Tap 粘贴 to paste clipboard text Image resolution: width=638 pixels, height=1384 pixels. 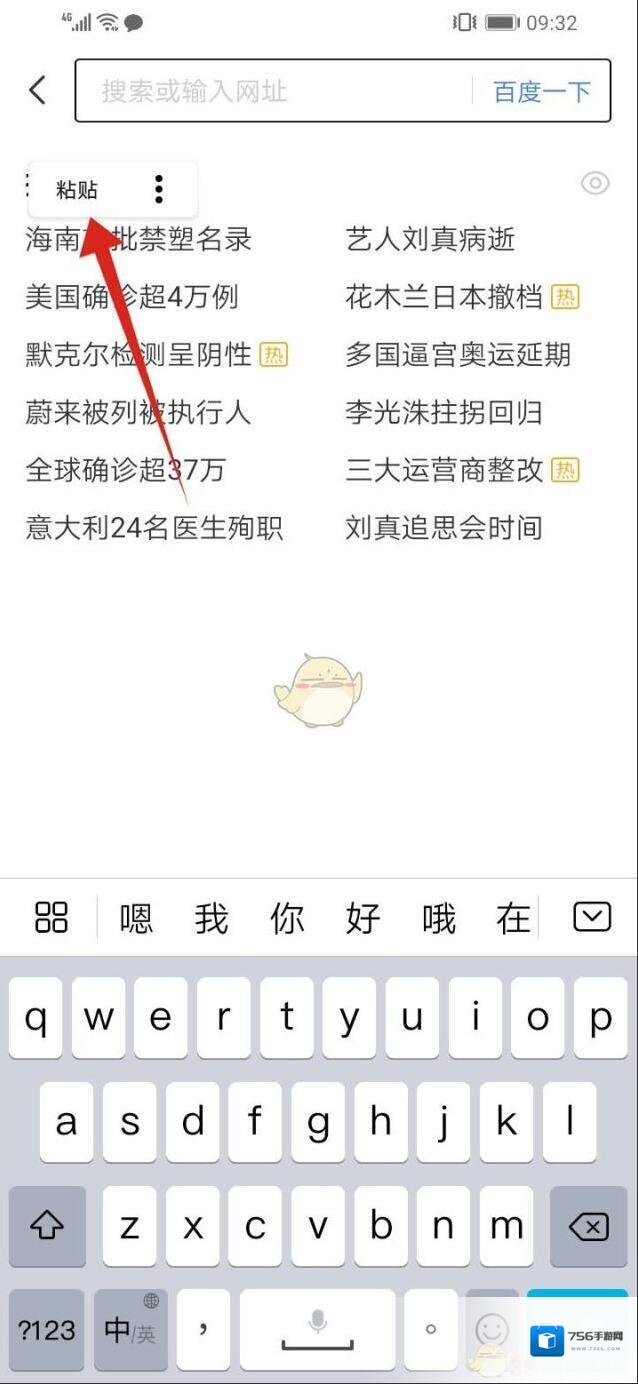click(77, 190)
